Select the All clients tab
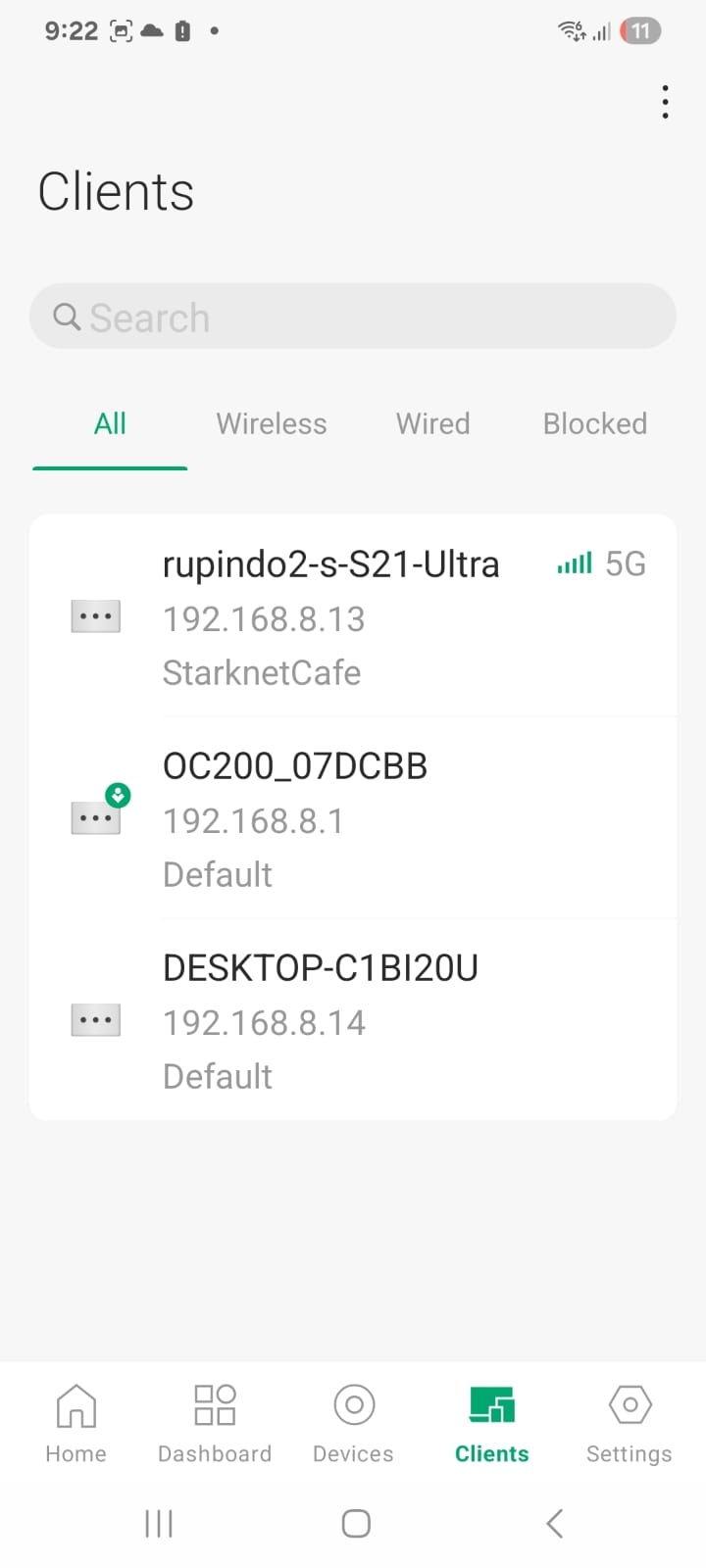This screenshot has height=1568, width=706. tap(110, 424)
